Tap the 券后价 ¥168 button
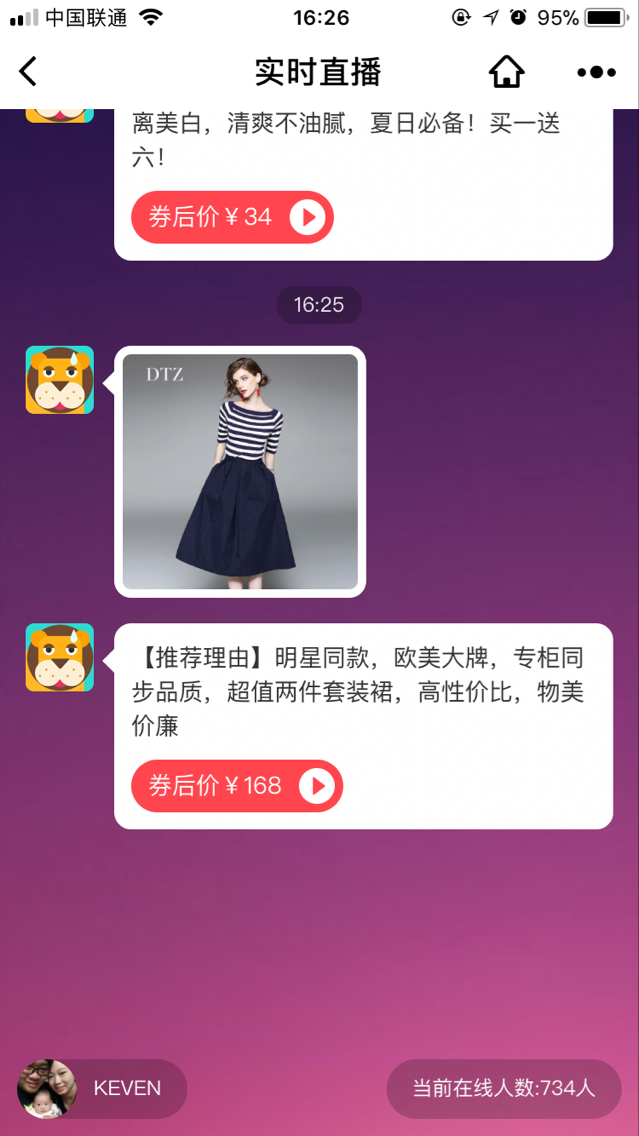Image resolution: width=639 pixels, height=1136 pixels. click(x=237, y=786)
